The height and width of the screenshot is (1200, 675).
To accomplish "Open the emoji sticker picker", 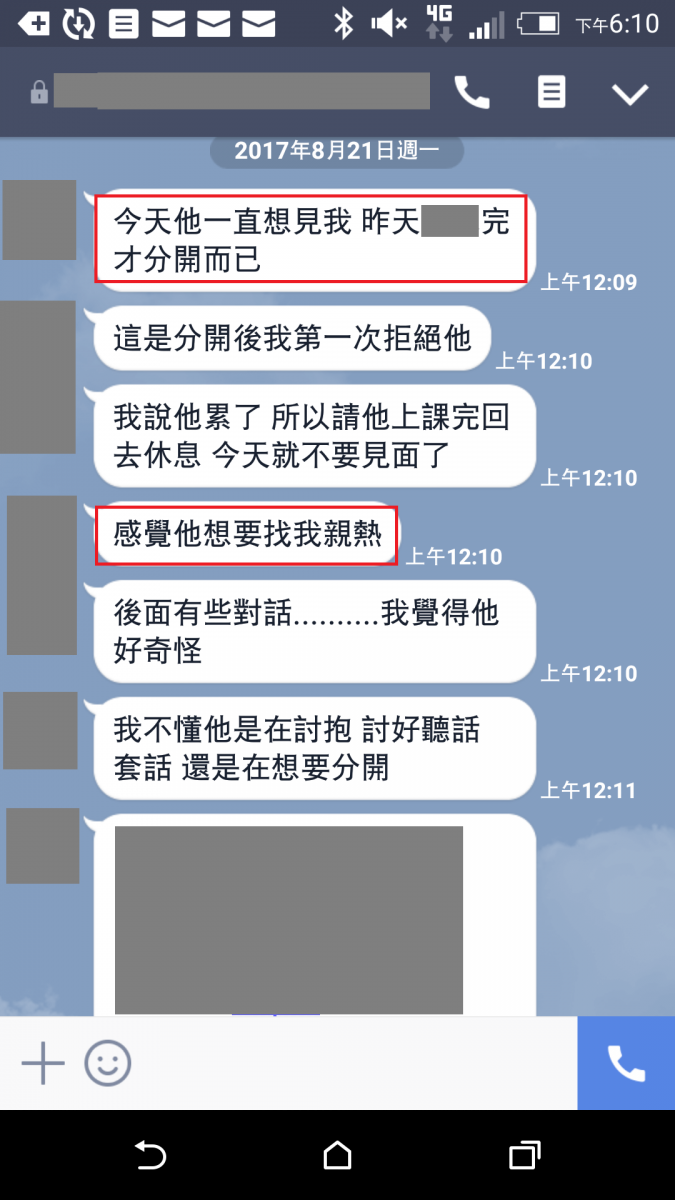I will [108, 1062].
